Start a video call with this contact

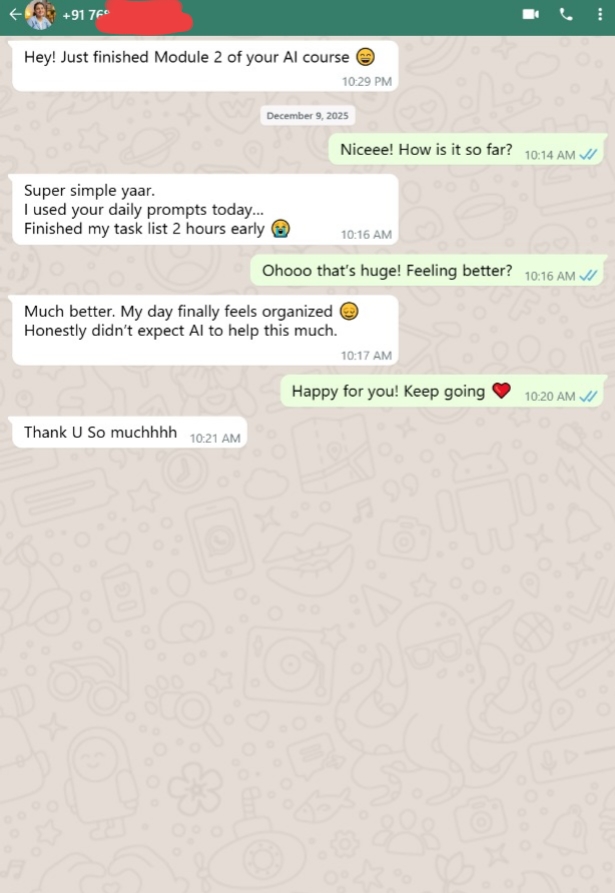coord(530,14)
